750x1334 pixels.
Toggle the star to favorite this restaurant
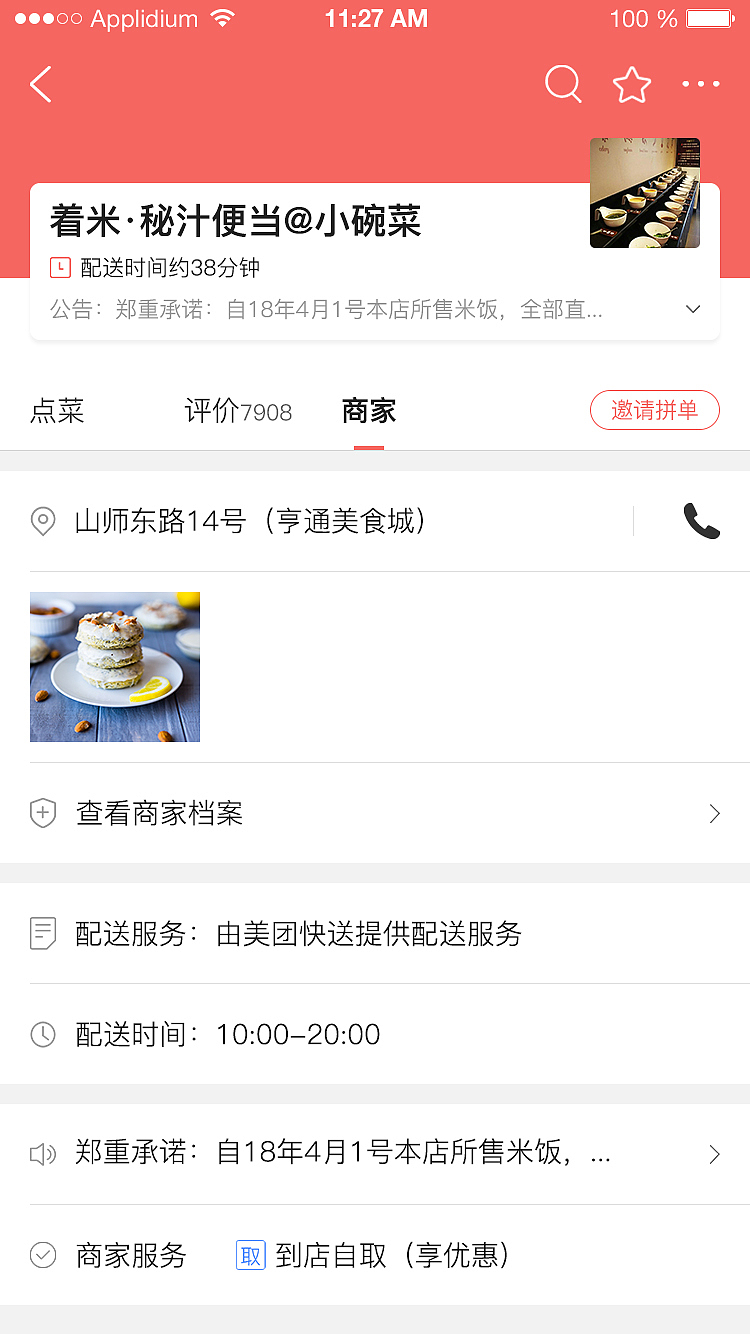632,84
